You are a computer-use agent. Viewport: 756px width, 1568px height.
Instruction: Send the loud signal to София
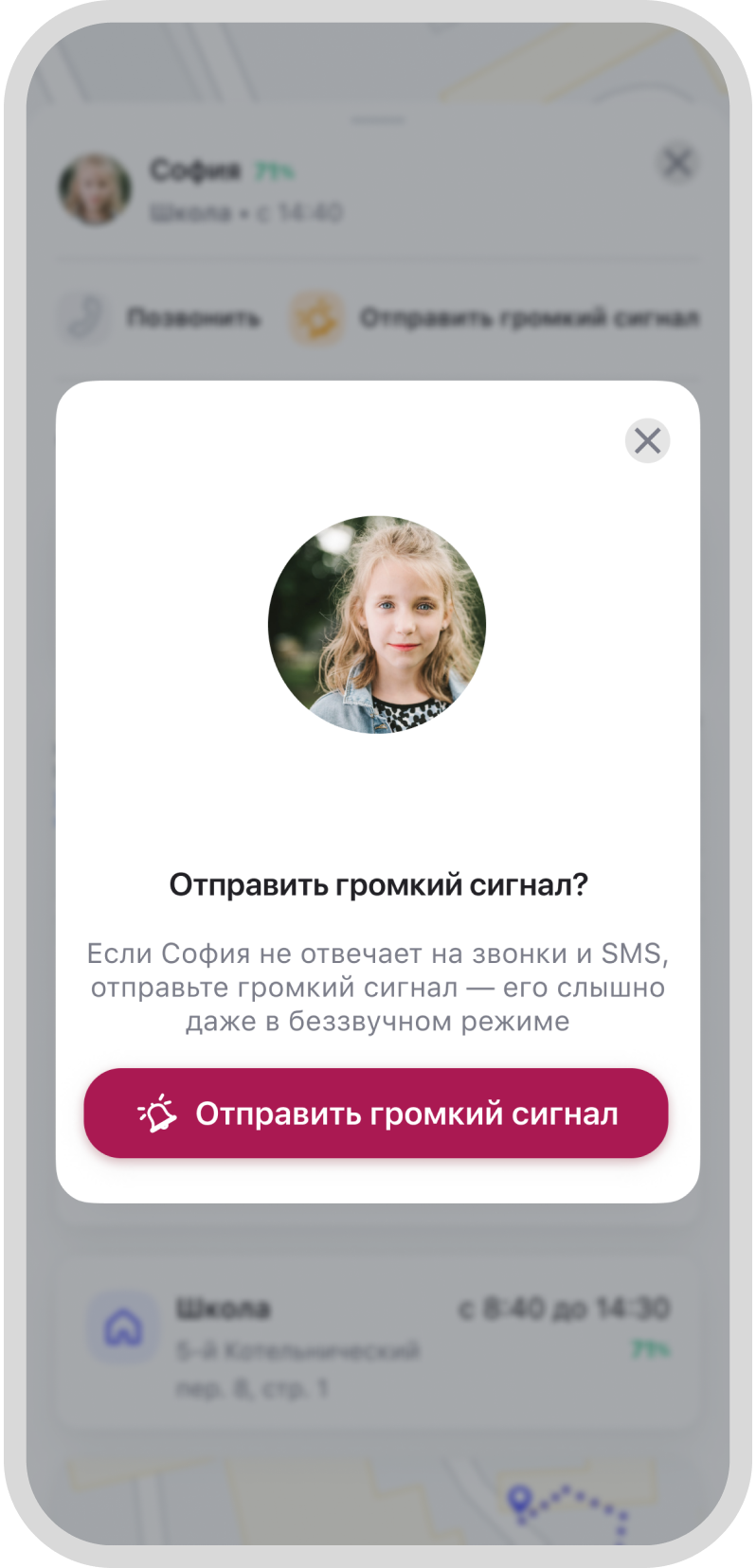pyautogui.click(x=376, y=1114)
